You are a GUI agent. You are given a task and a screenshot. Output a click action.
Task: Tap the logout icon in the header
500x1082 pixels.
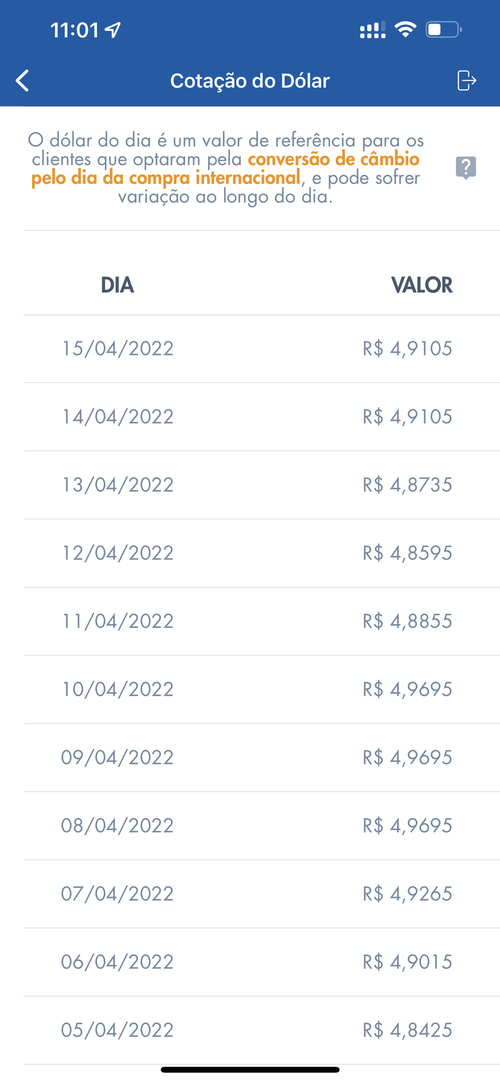(x=467, y=81)
